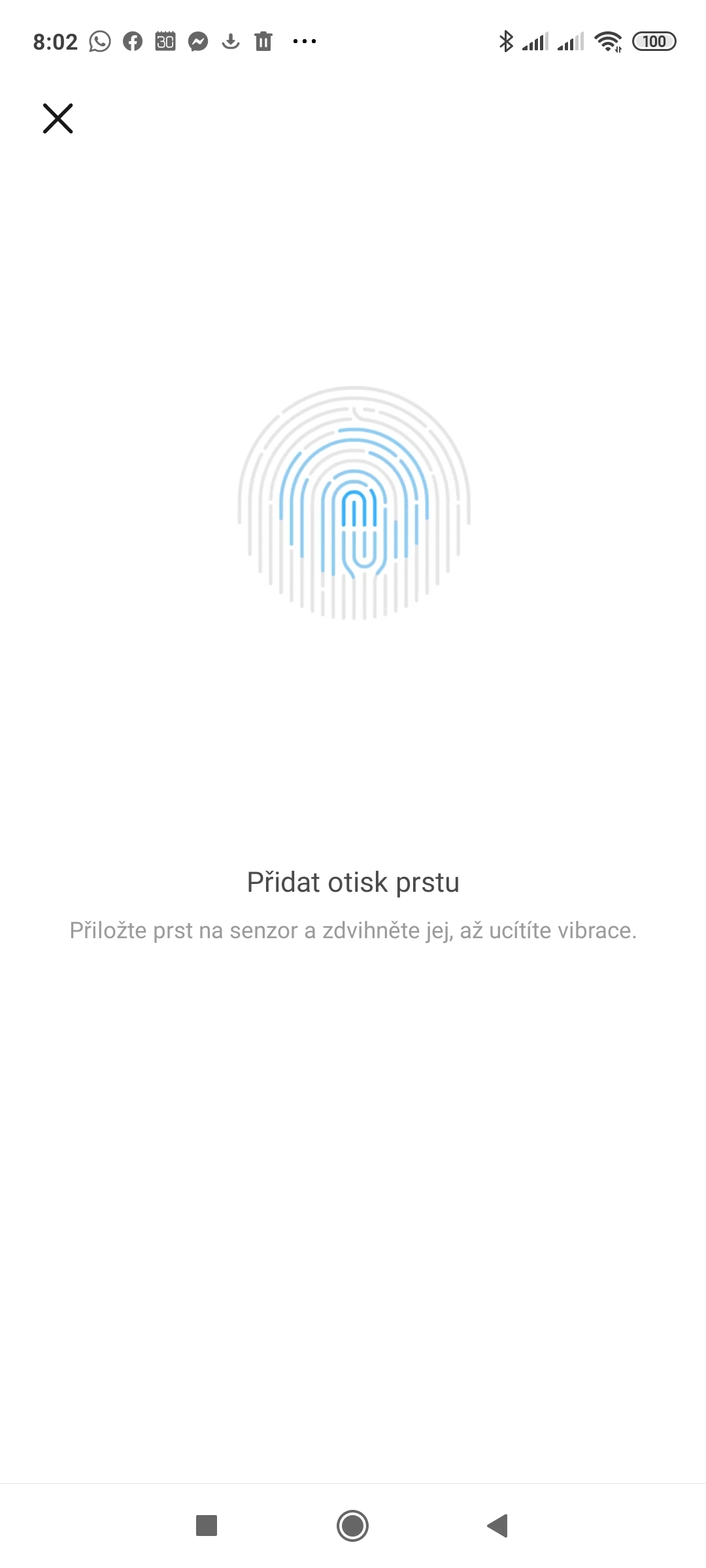Close the add fingerprint screen
The image size is (706, 1568).
point(58,118)
